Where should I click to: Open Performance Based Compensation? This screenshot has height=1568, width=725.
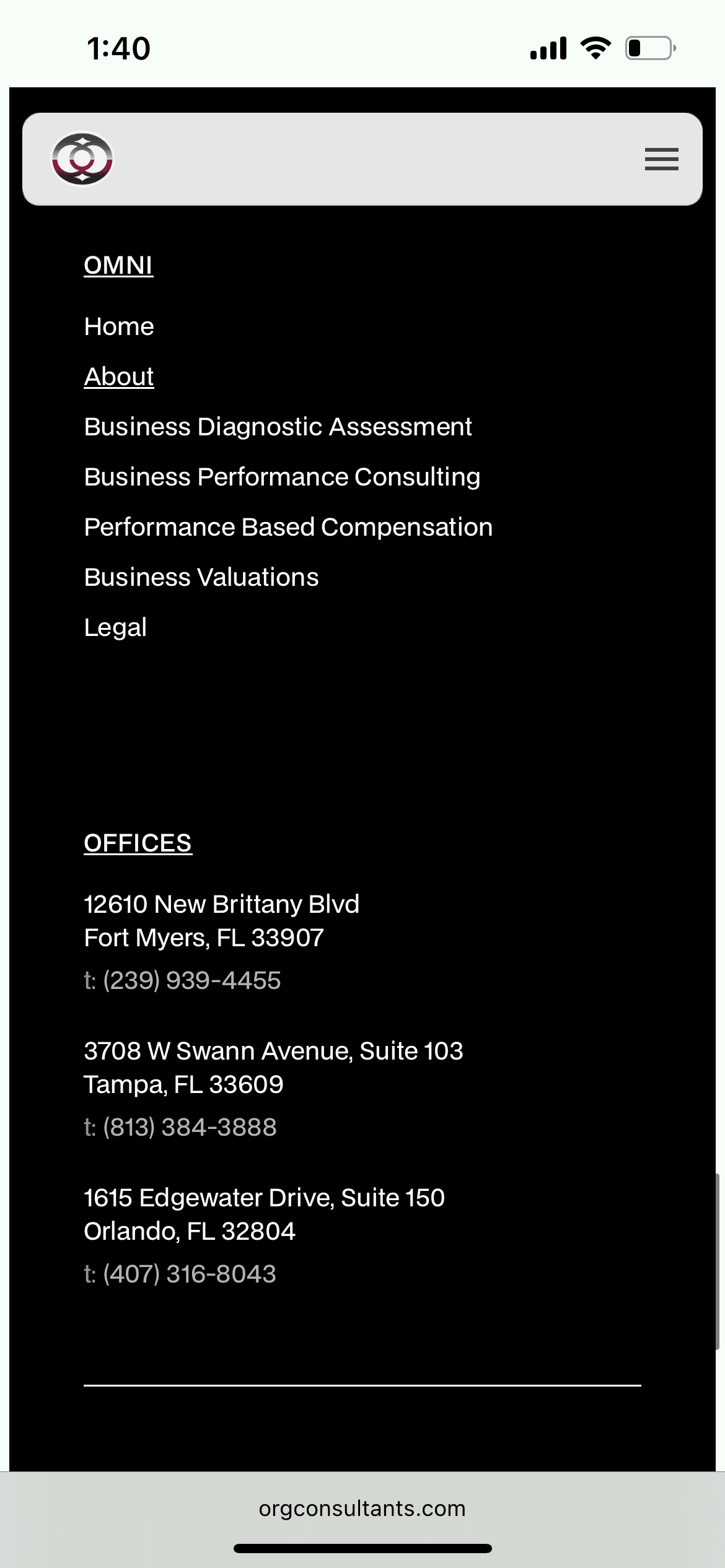(x=288, y=527)
